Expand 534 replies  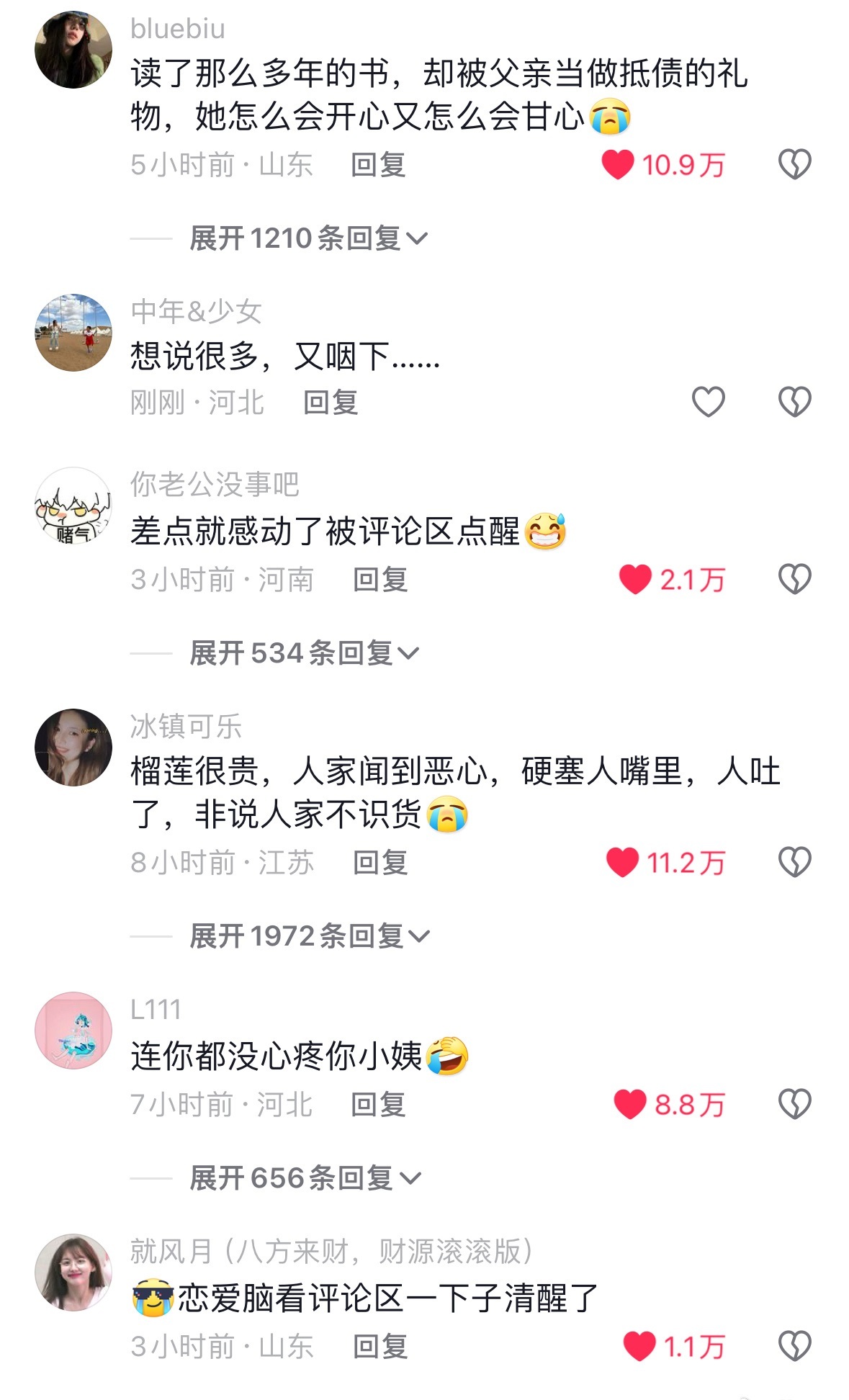(304, 653)
